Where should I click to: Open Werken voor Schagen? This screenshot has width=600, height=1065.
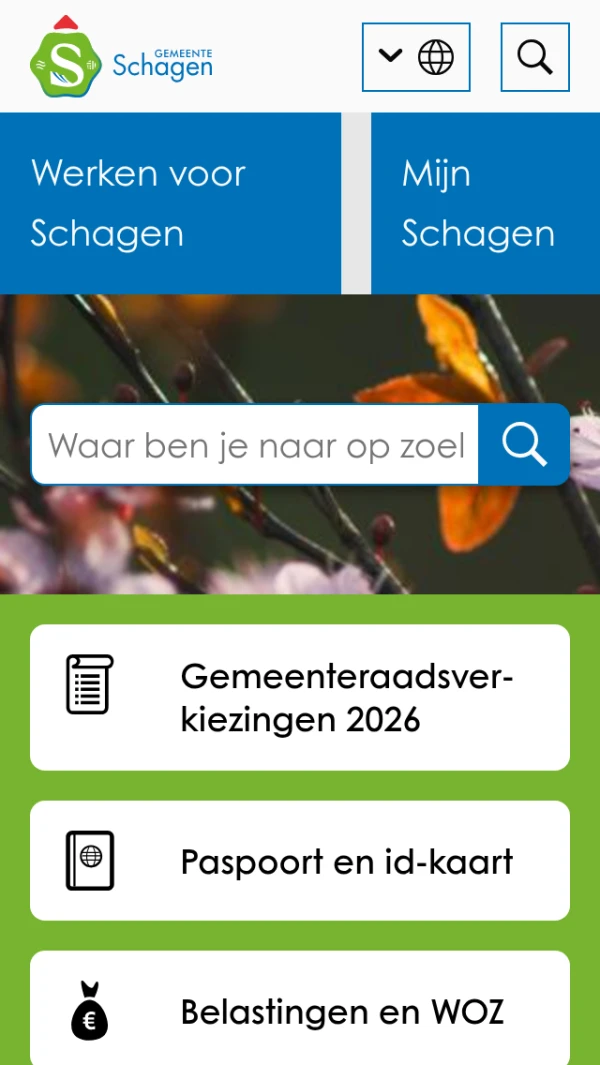click(x=170, y=203)
